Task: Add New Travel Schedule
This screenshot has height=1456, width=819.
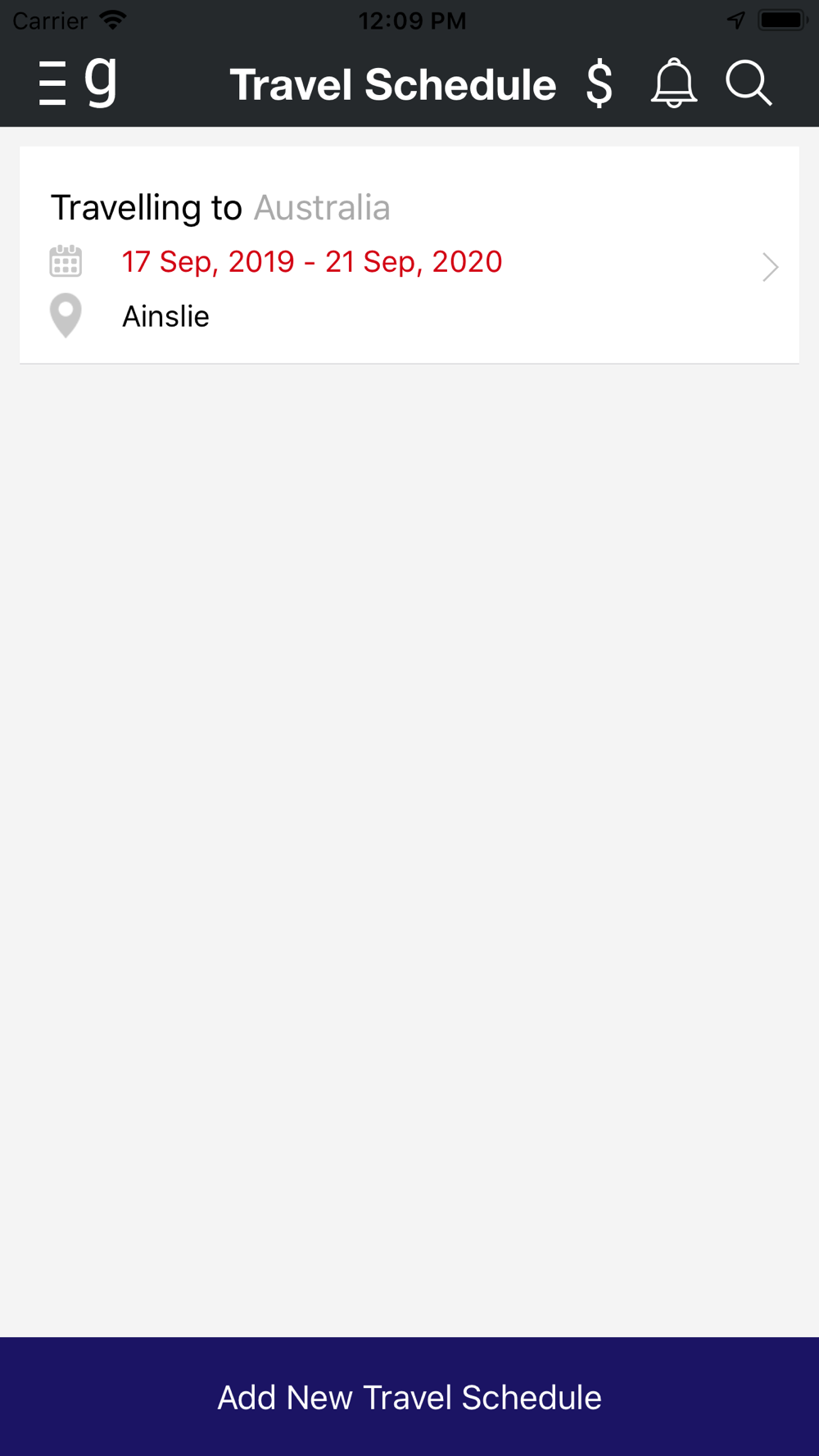Action: (409, 1397)
